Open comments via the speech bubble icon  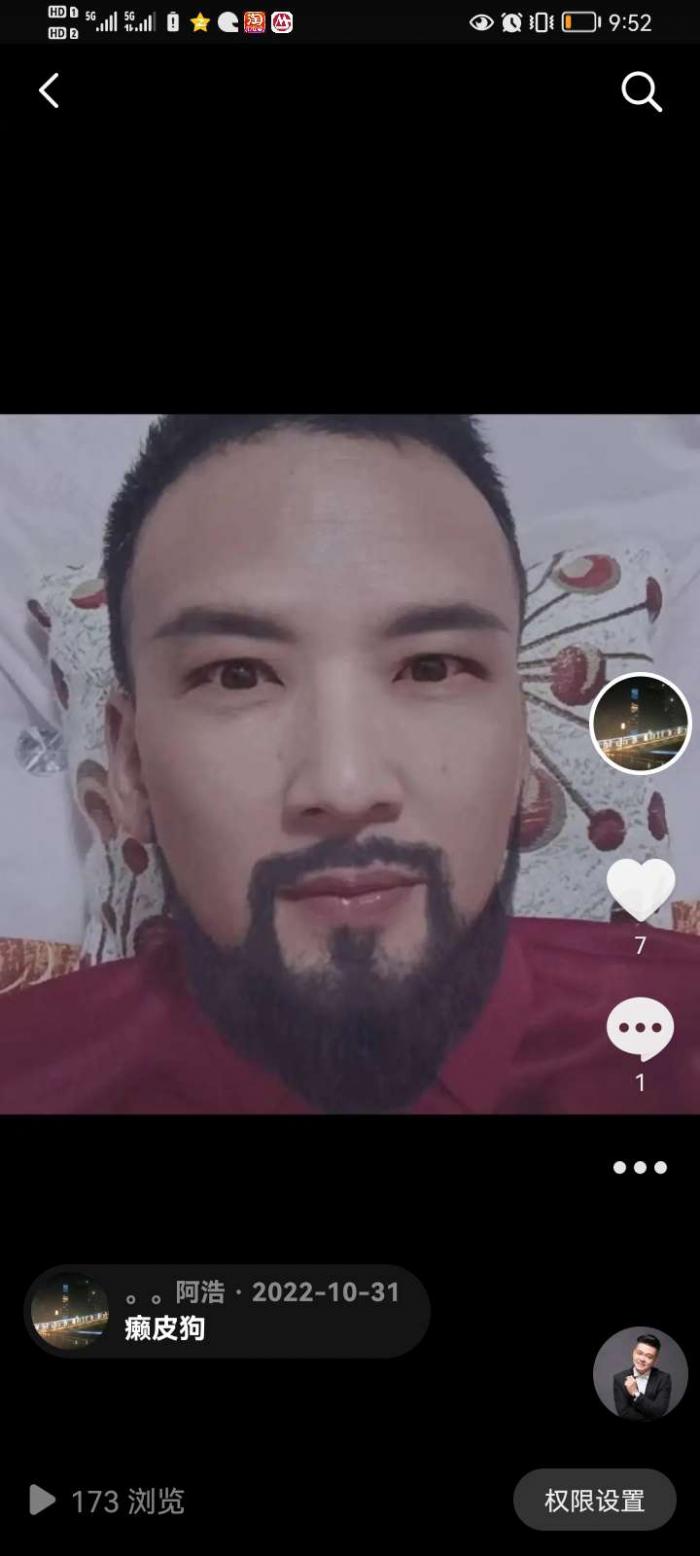[x=640, y=1029]
